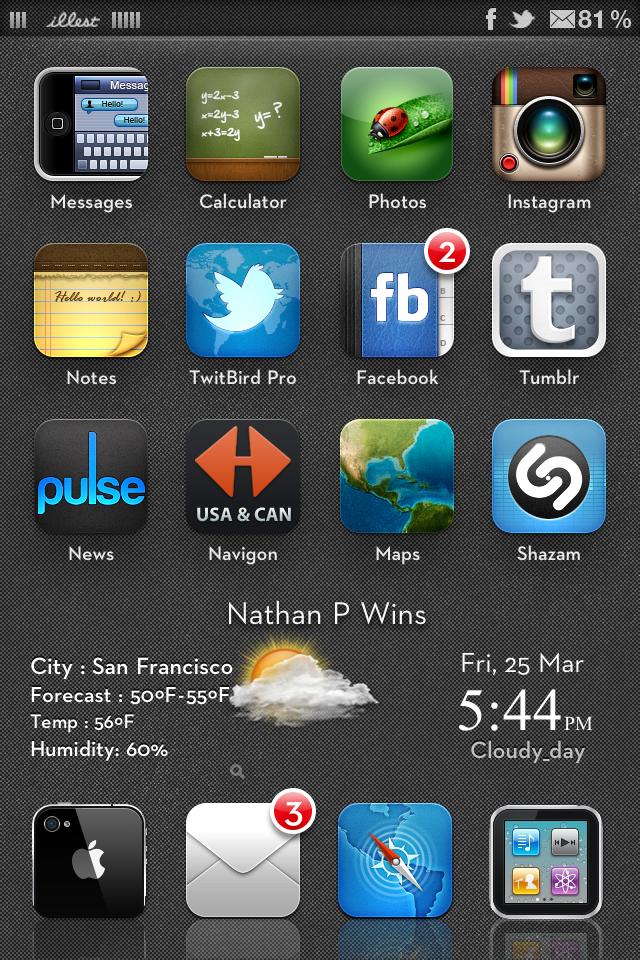Open the Photos app

pos(397,124)
